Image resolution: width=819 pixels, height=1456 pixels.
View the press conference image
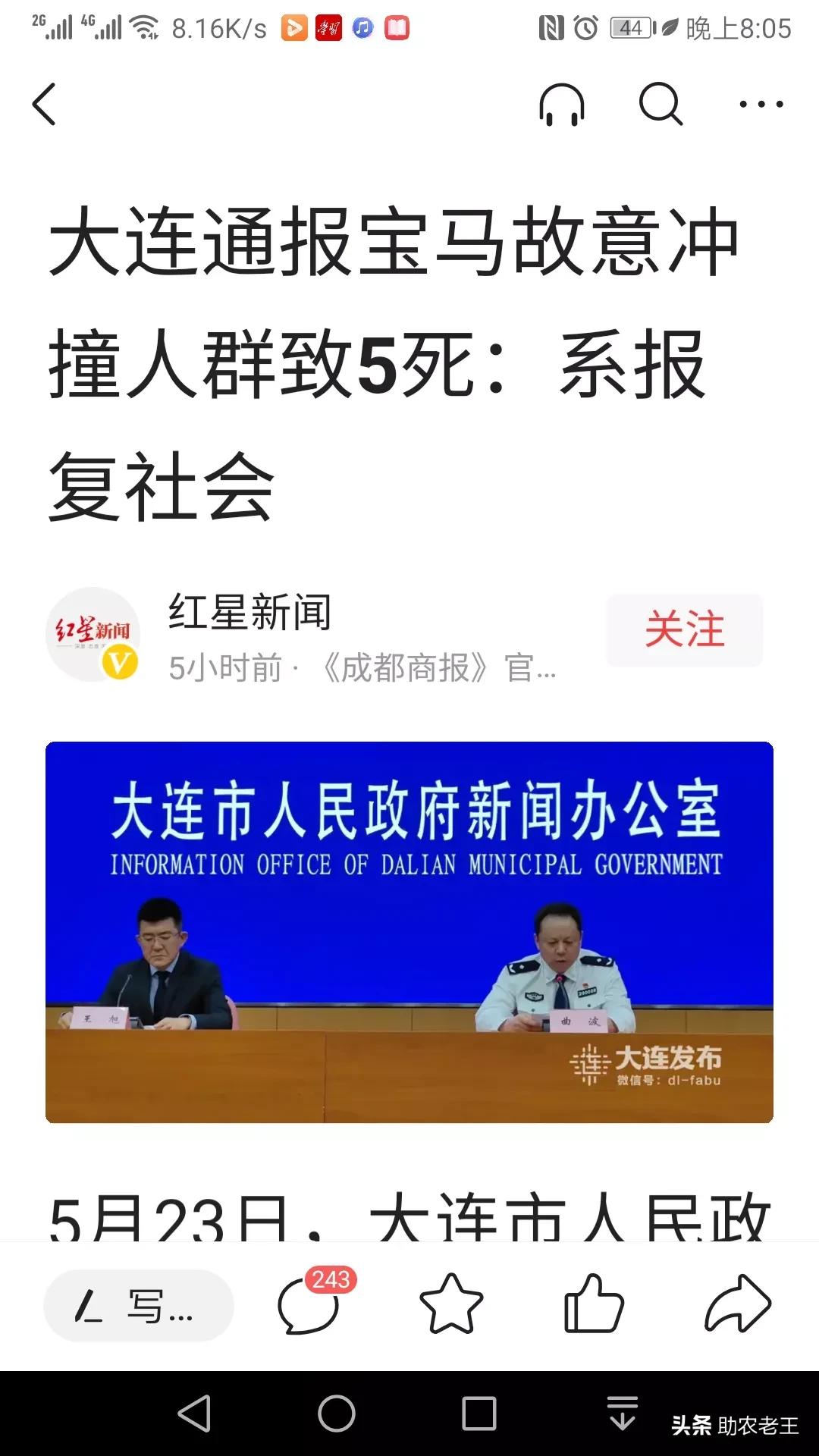click(409, 932)
